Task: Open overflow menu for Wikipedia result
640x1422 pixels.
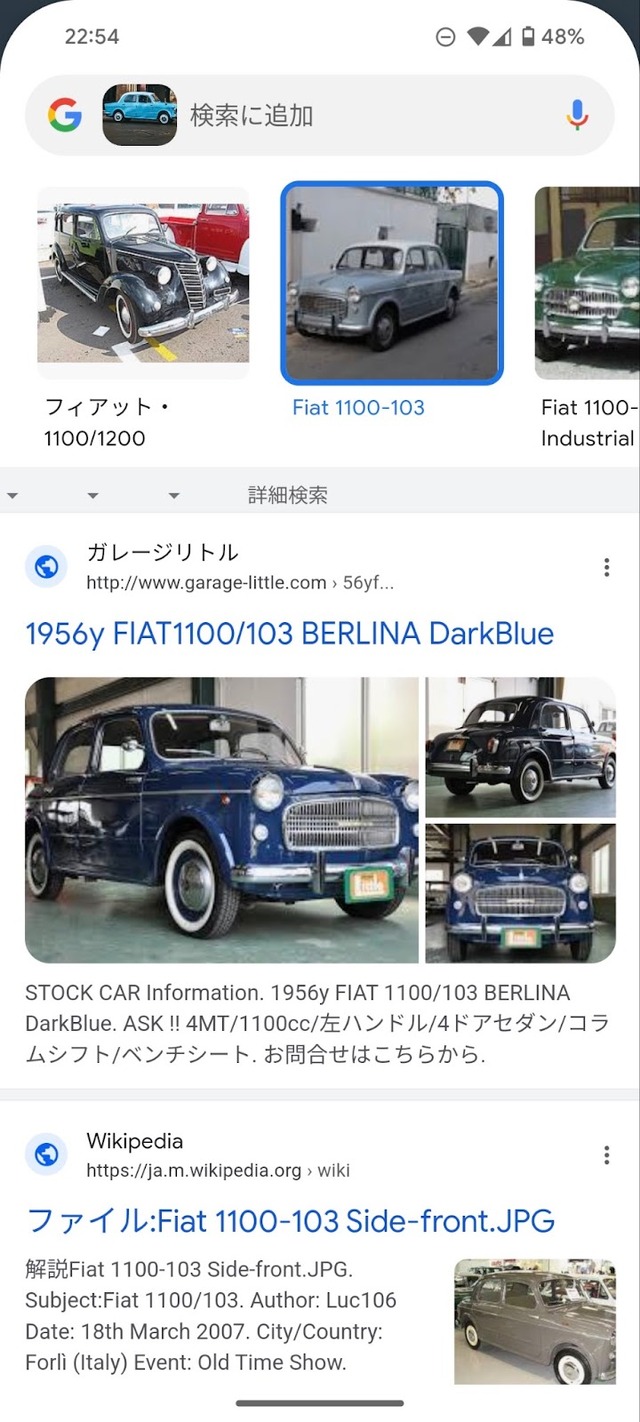Action: pyautogui.click(x=606, y=1156)
